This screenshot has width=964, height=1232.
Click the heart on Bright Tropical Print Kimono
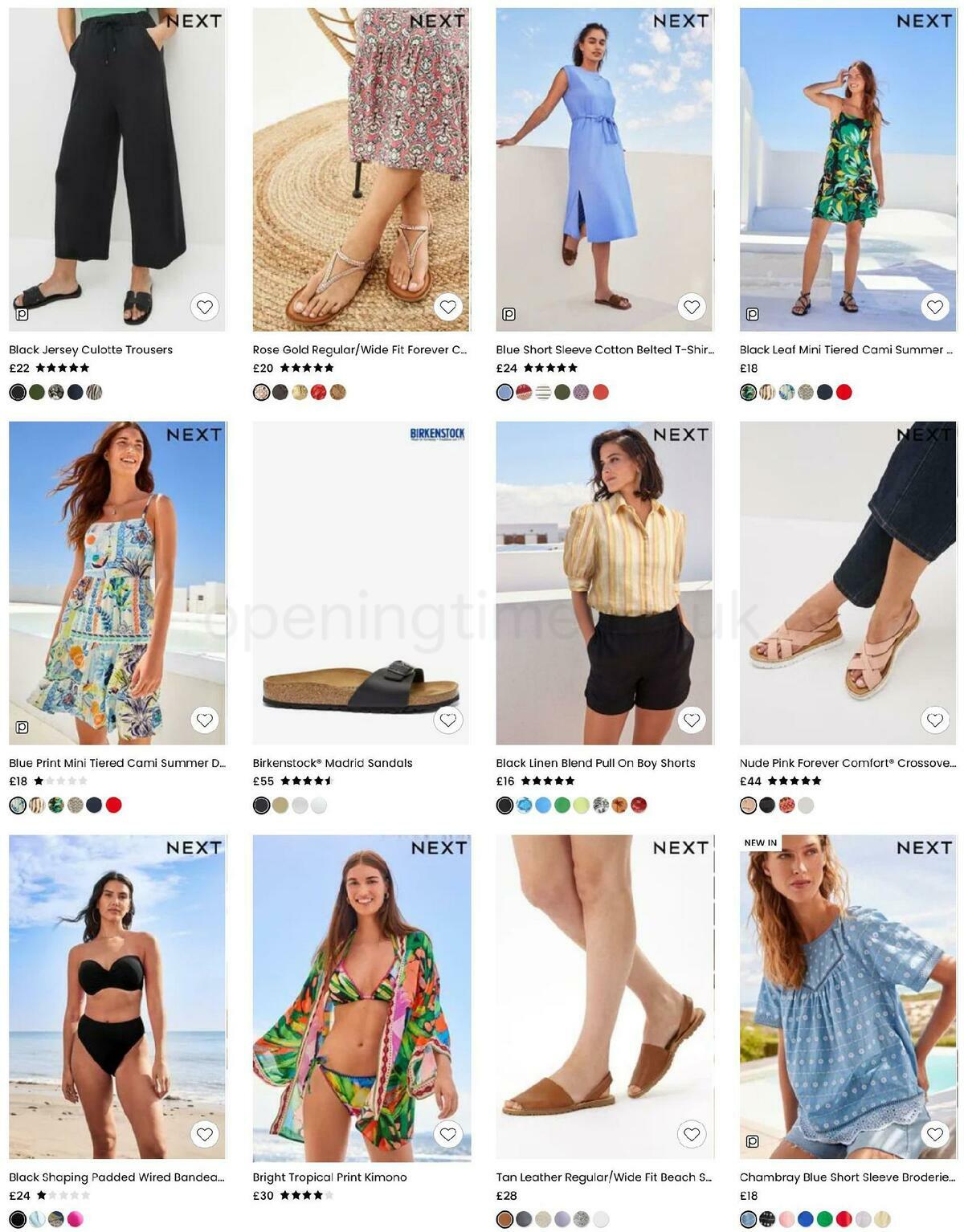pos(447,1134)
